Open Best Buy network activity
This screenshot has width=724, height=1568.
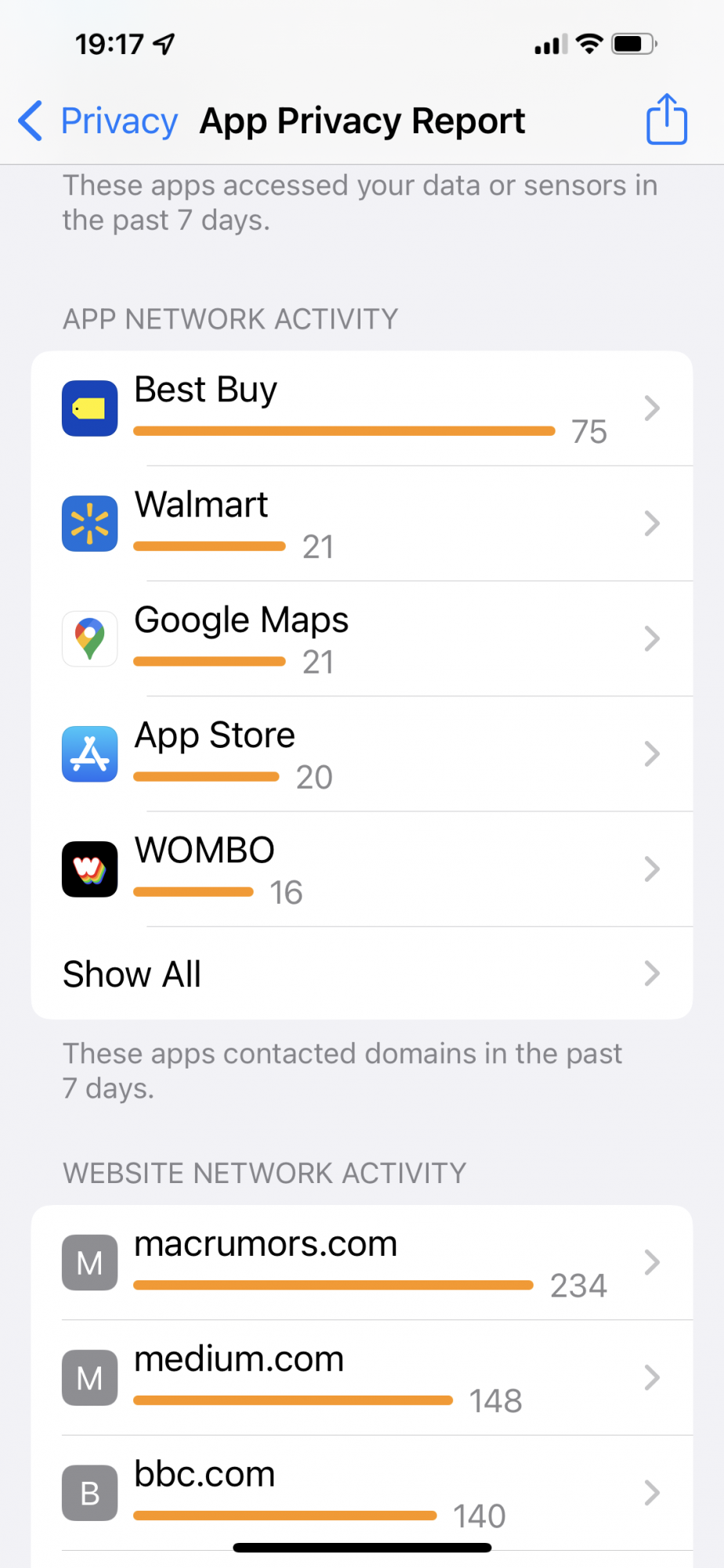coord(361,408)
